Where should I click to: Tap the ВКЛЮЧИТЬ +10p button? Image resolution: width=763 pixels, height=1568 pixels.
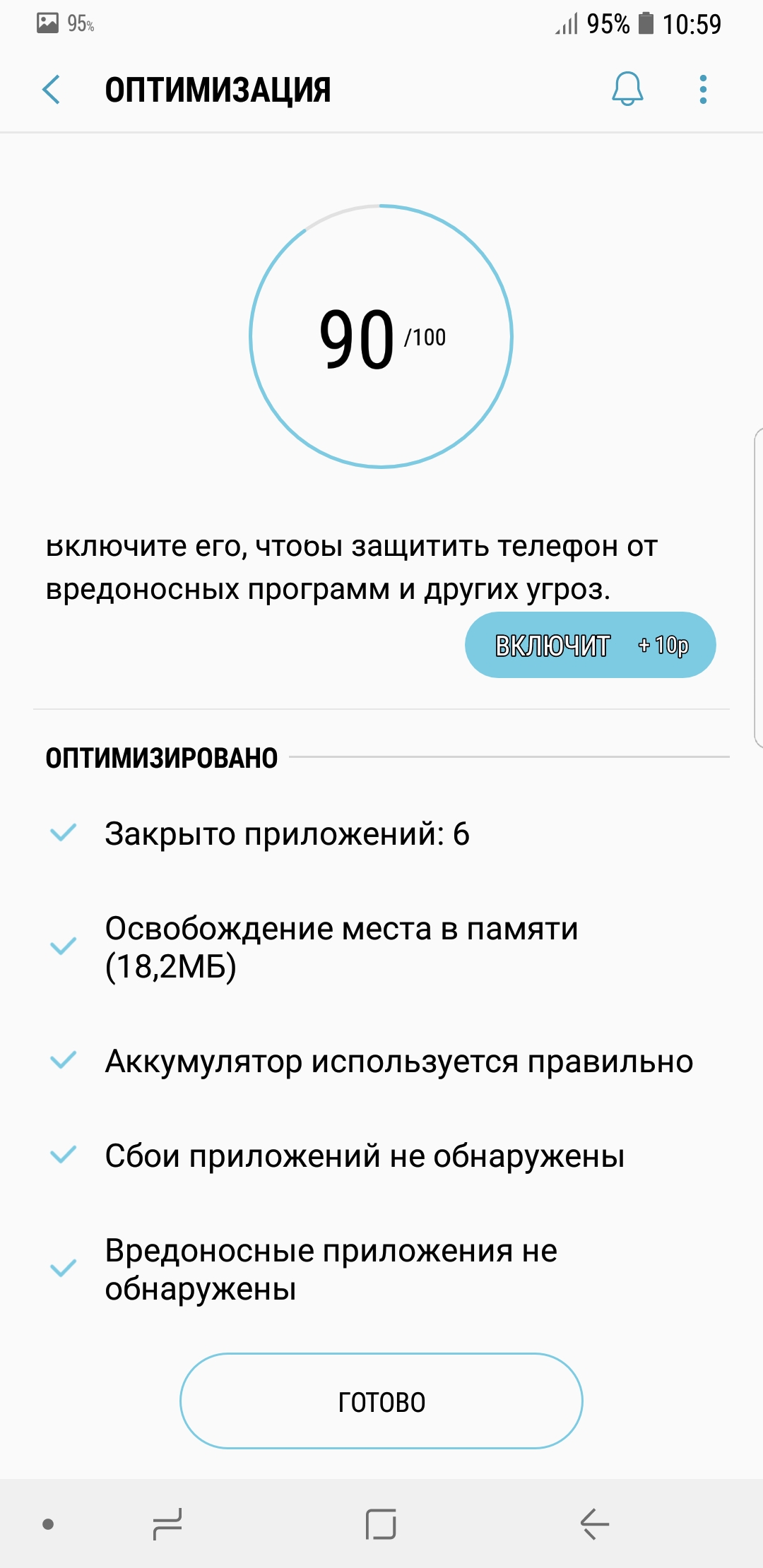point(591,645)
